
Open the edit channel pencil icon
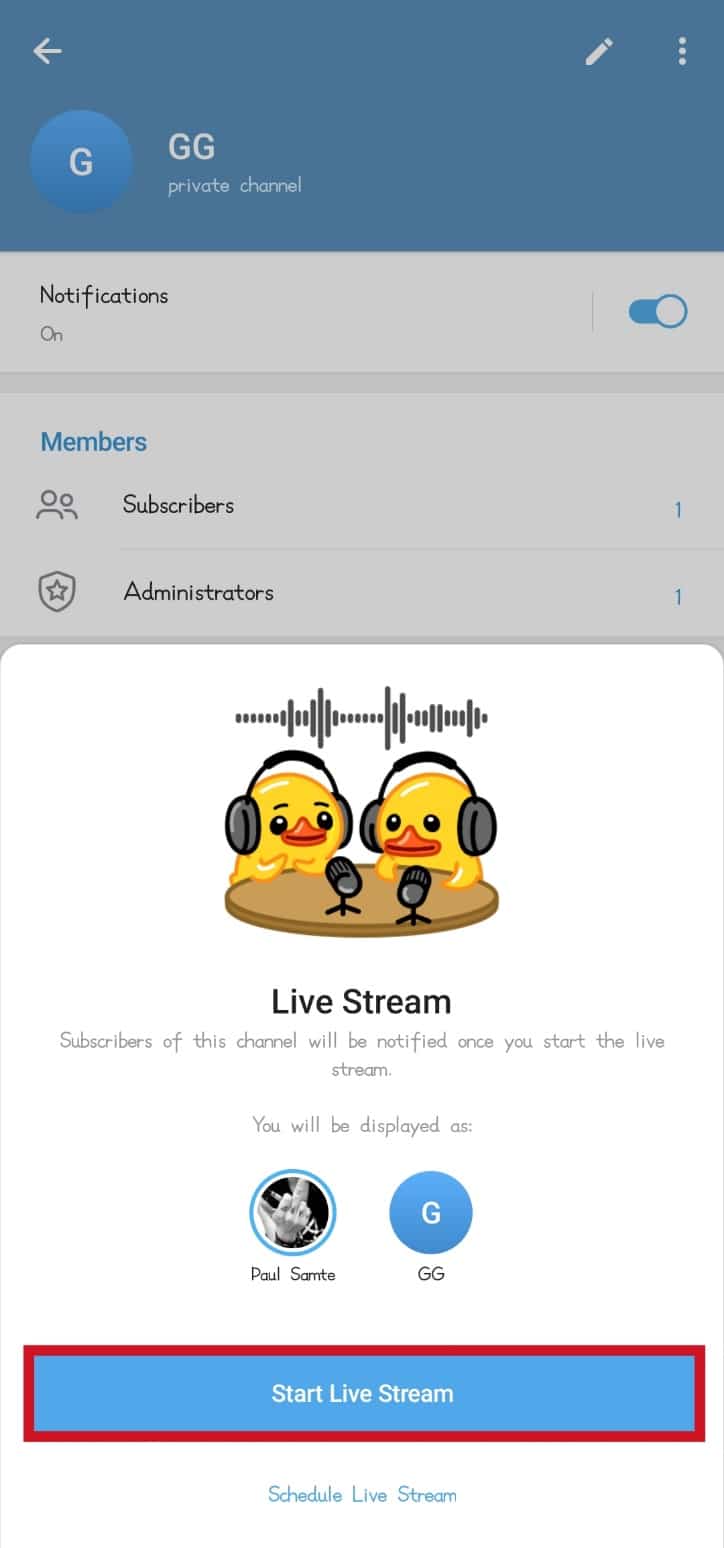(x=598, y=51)
